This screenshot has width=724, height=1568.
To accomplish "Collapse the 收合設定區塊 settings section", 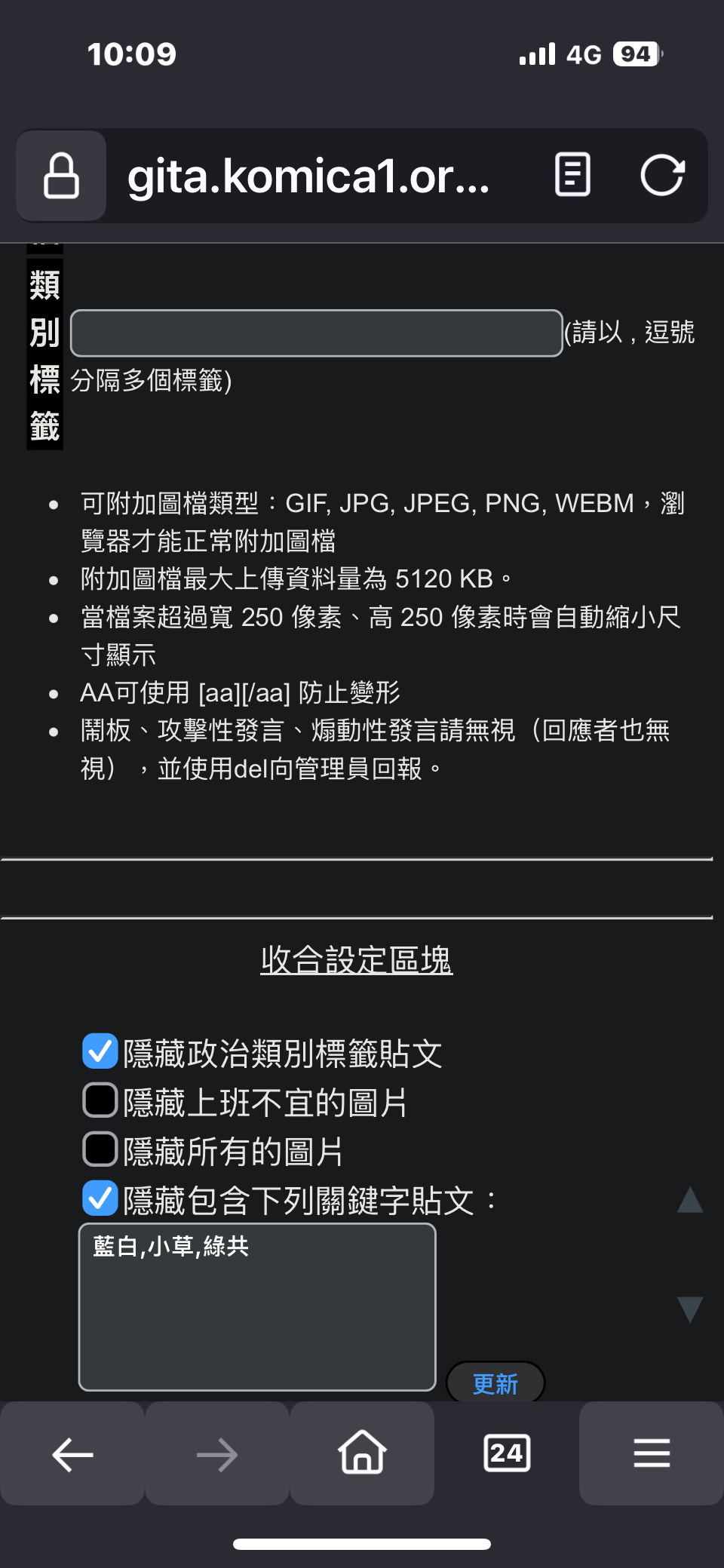I will point(357,960).
